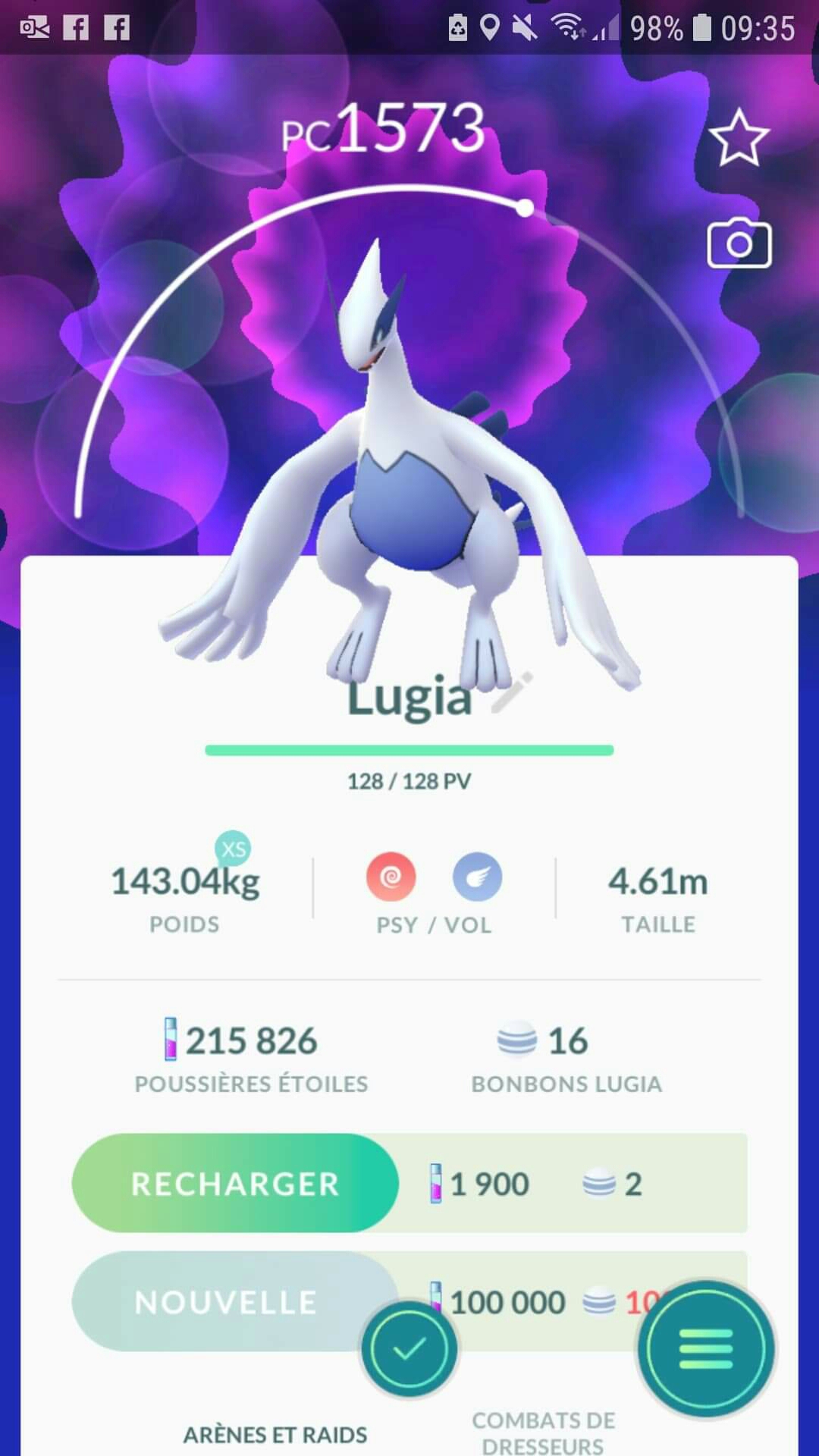
Task: Close the Pokémon details with the checkmark button
Action: 409,1349
